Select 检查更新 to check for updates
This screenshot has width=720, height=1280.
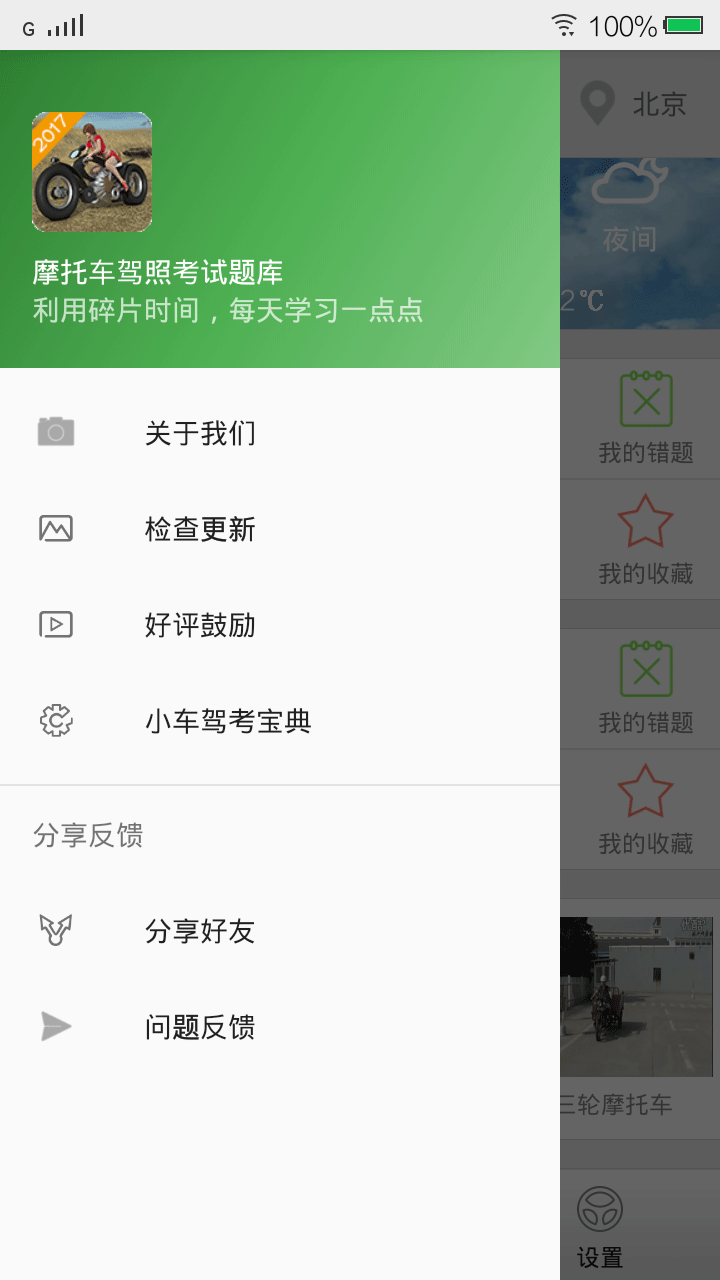(x=280, y=528)
